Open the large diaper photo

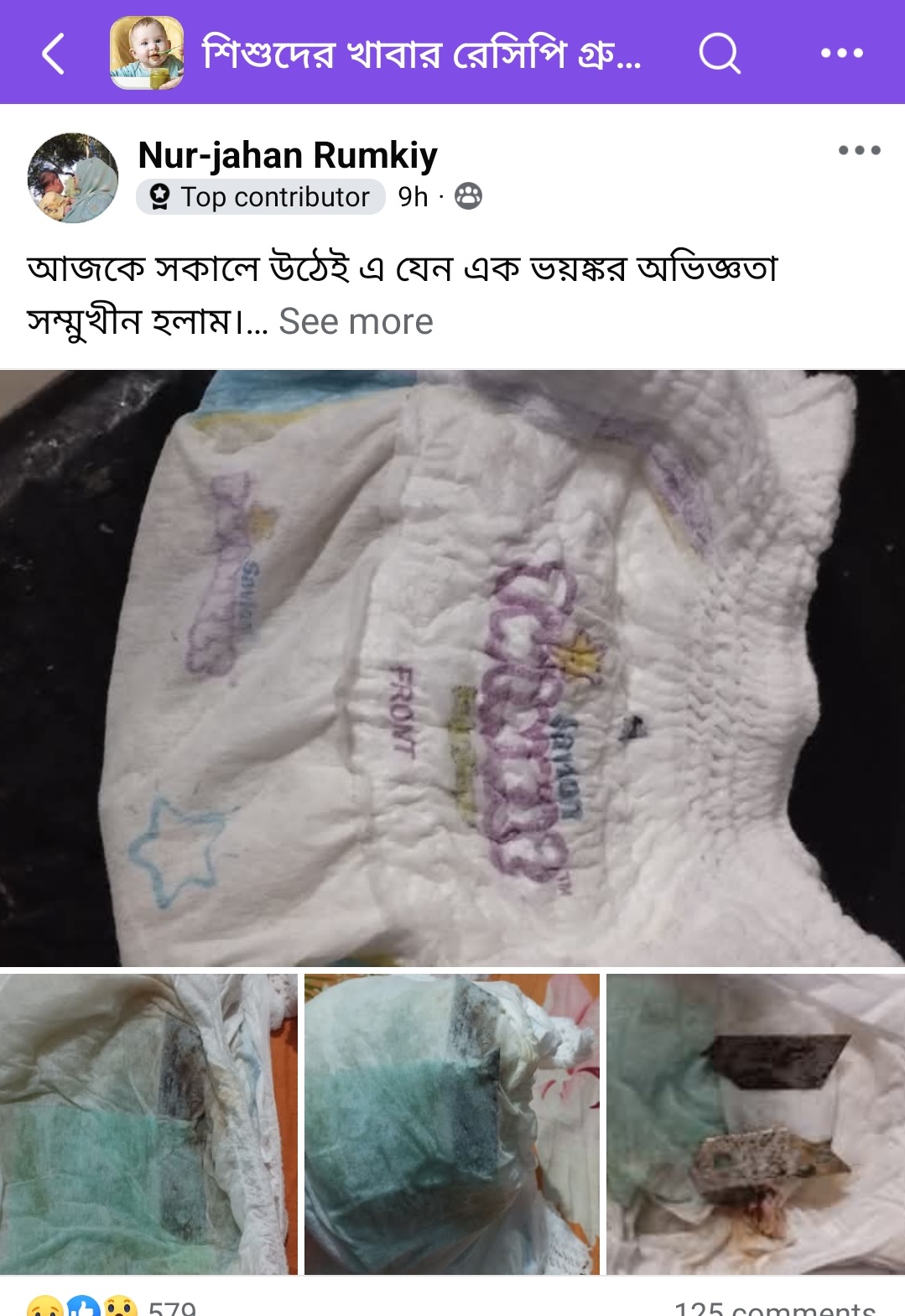[452, 668]
